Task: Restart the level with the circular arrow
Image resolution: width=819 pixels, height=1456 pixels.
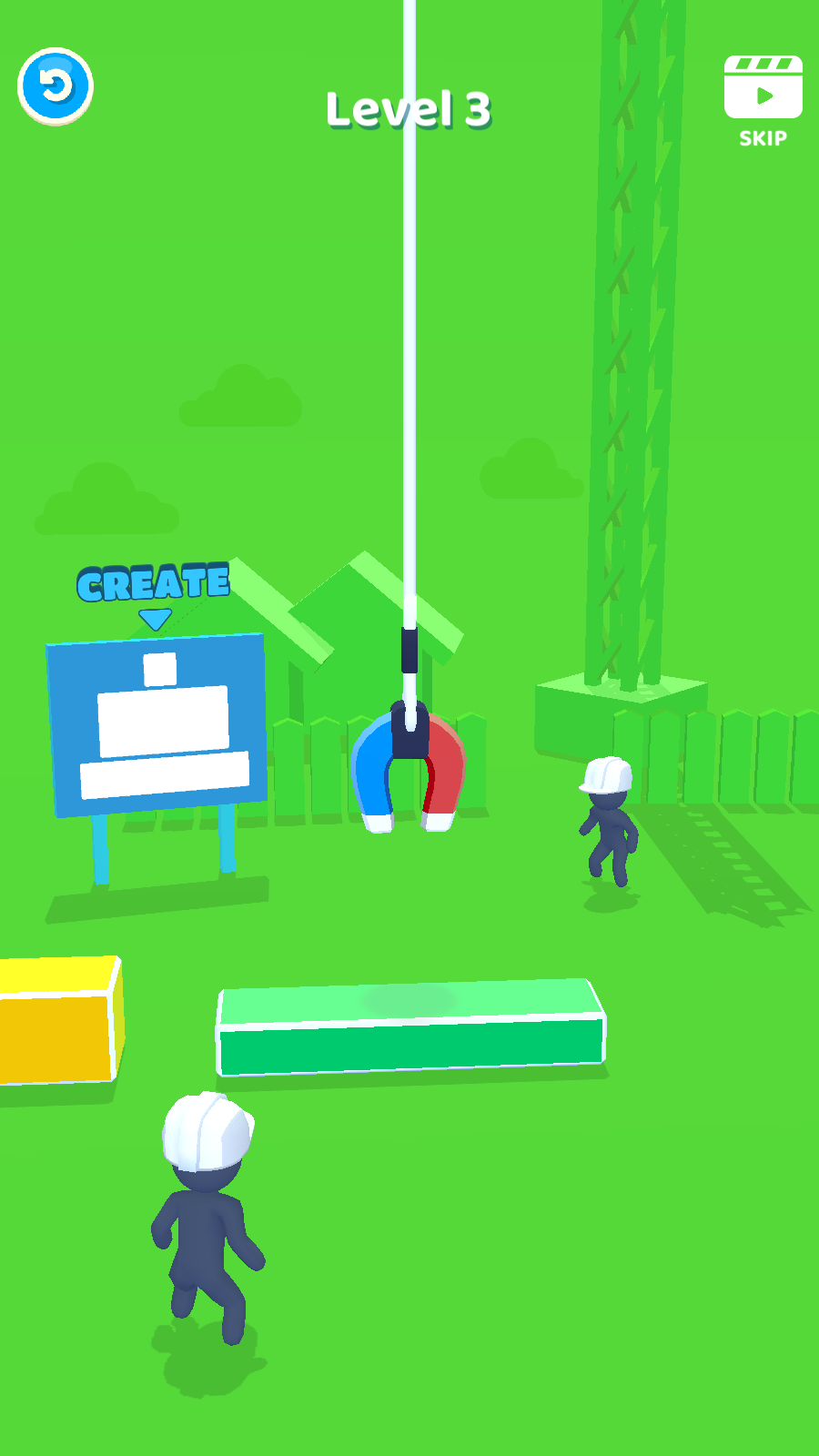Action: click(56, 86)
